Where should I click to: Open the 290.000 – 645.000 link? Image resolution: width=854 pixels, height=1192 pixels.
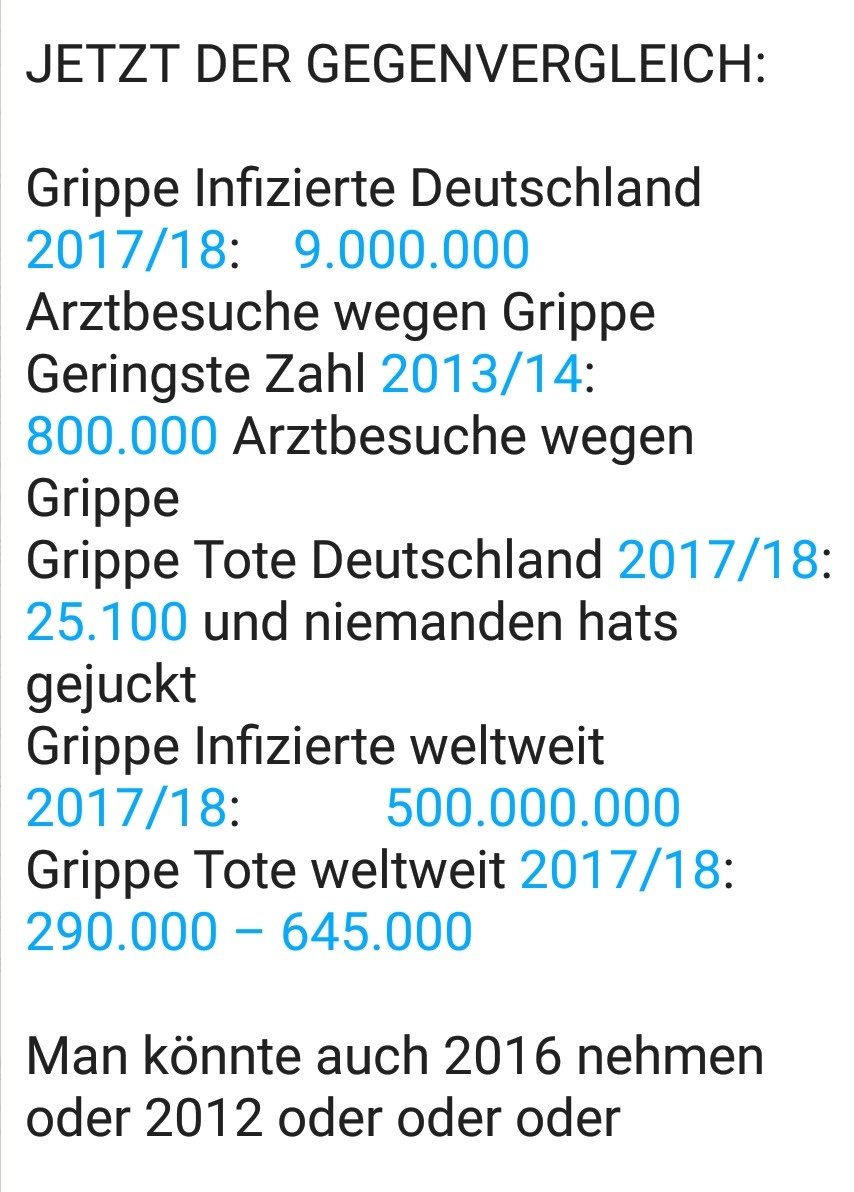click(248, 932)
